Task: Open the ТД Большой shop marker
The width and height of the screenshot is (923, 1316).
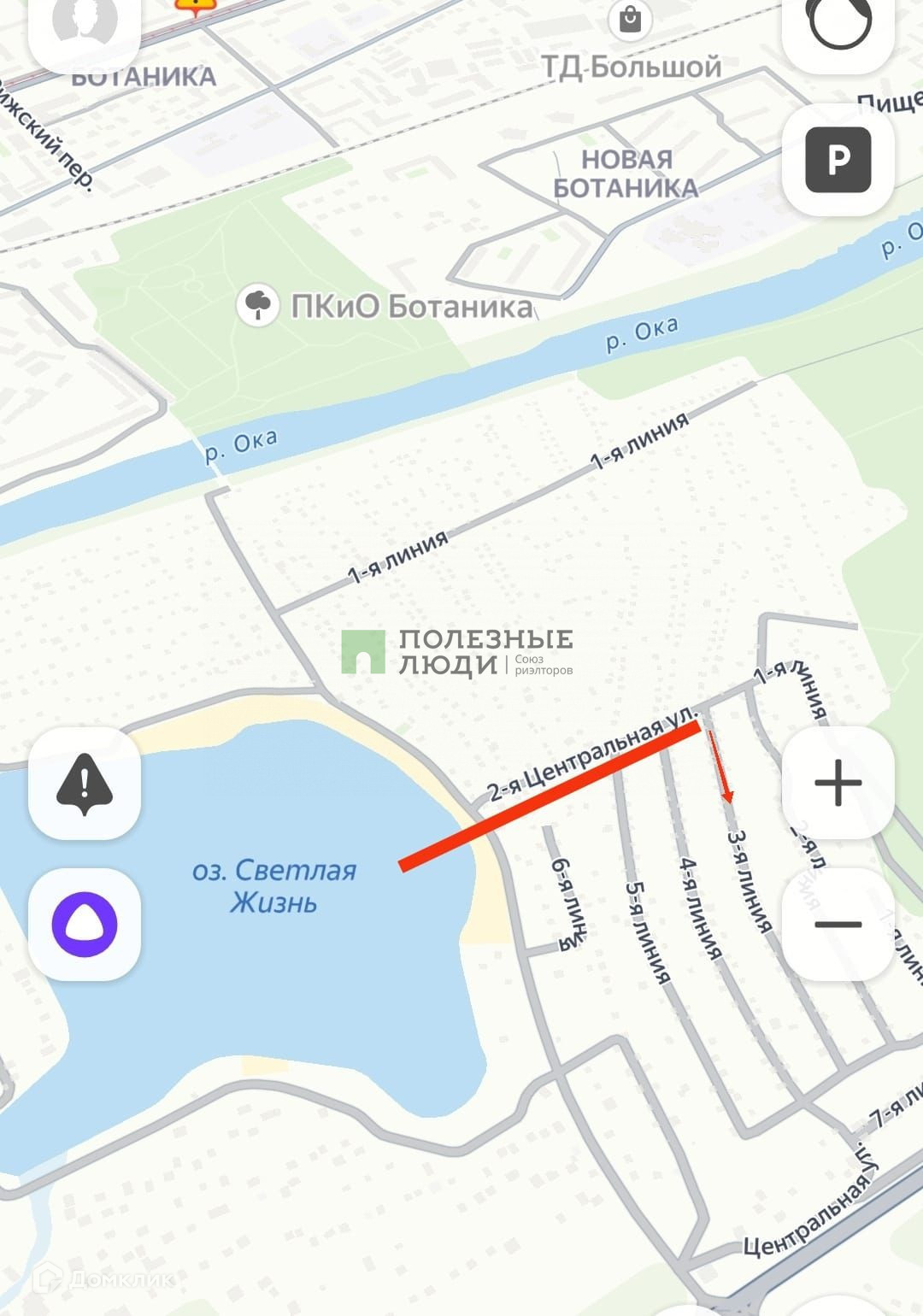Action: 631,20
